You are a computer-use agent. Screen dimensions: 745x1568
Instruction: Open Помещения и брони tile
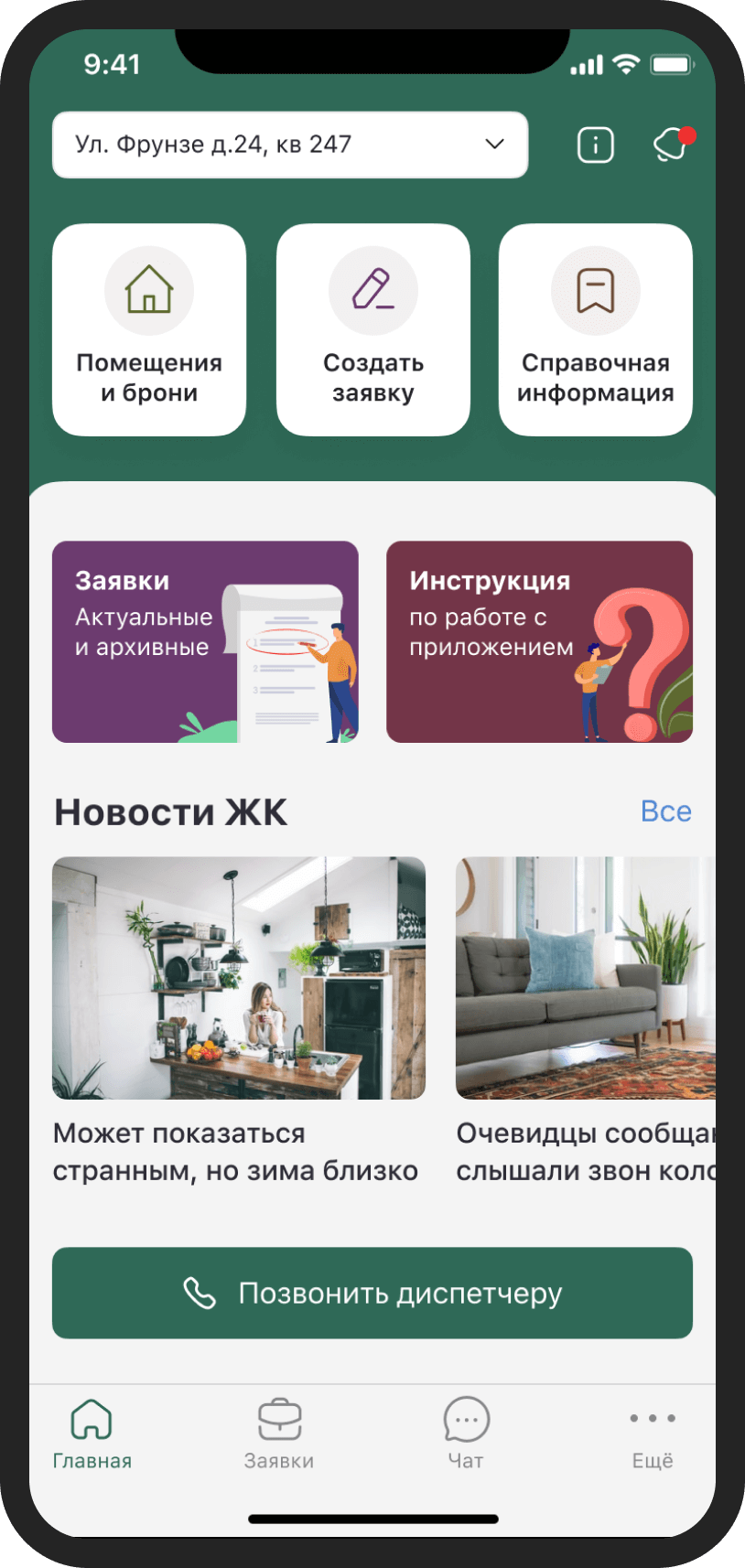click(x=149, y=329)
